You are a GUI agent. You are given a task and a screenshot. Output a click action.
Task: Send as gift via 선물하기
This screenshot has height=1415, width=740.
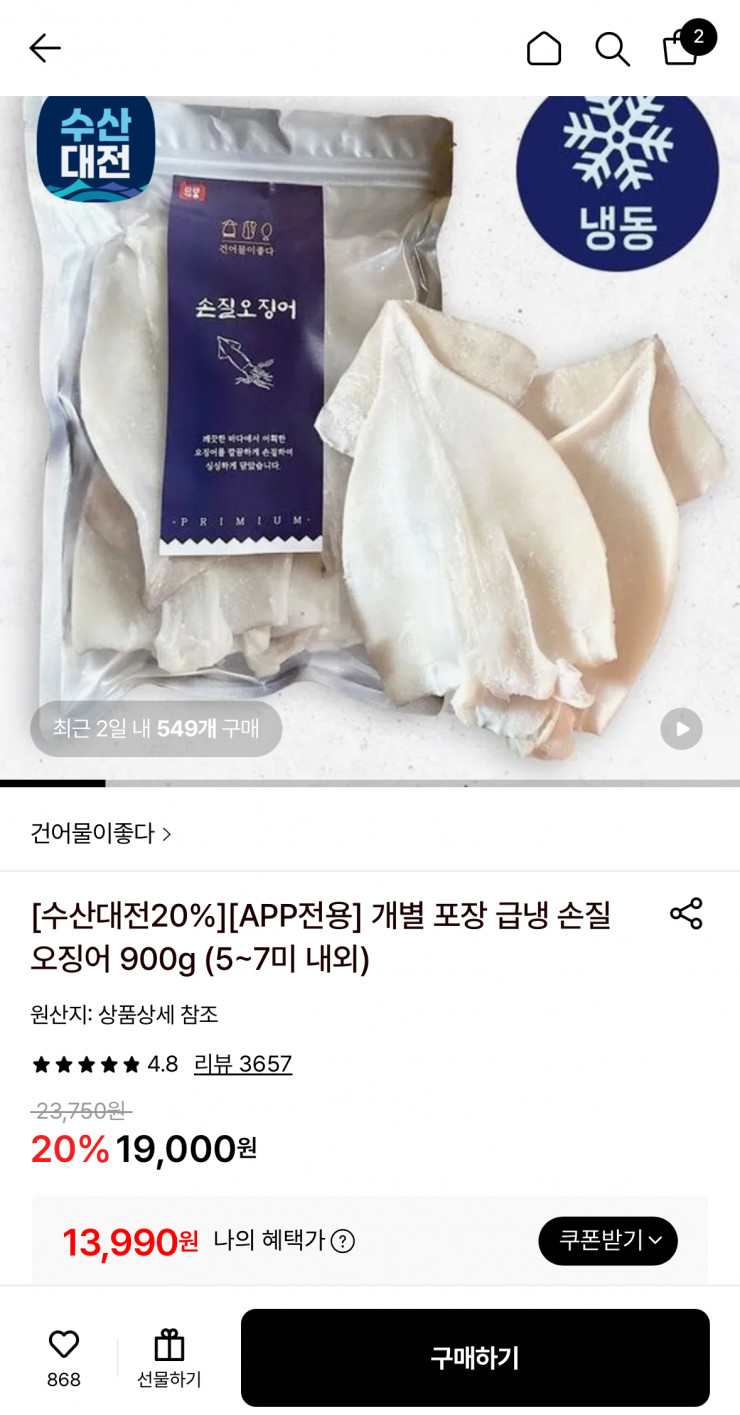click(x=169, y=1357)
